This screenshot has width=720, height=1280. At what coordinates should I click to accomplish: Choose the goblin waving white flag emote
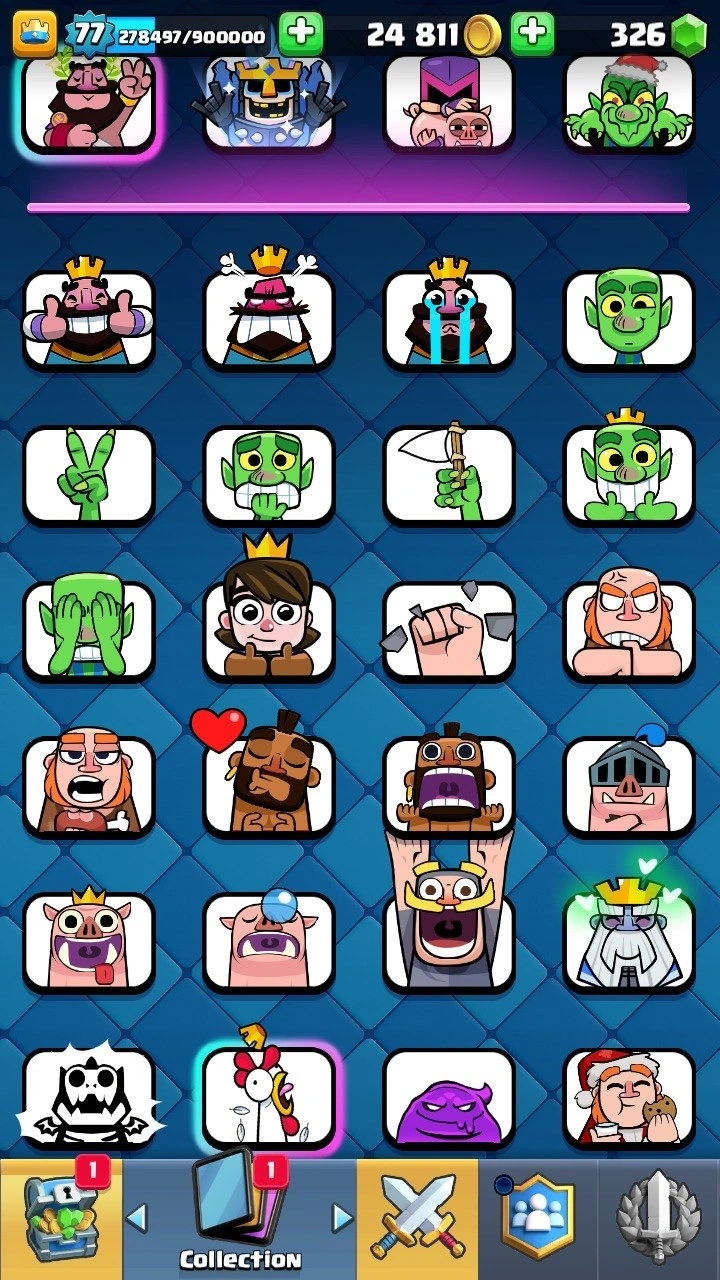coord(449,474)
